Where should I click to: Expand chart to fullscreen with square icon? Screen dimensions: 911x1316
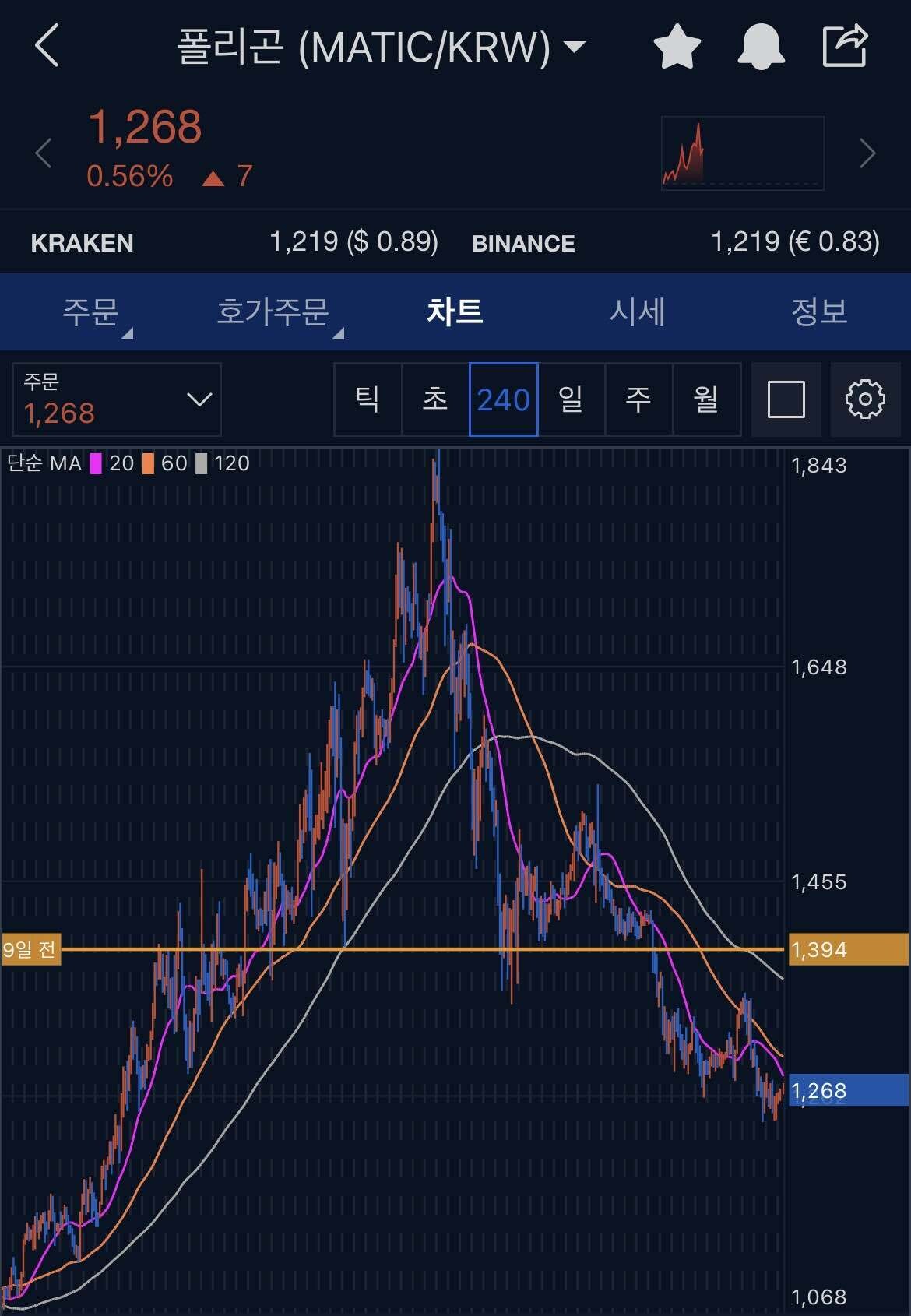click(786, 399)
